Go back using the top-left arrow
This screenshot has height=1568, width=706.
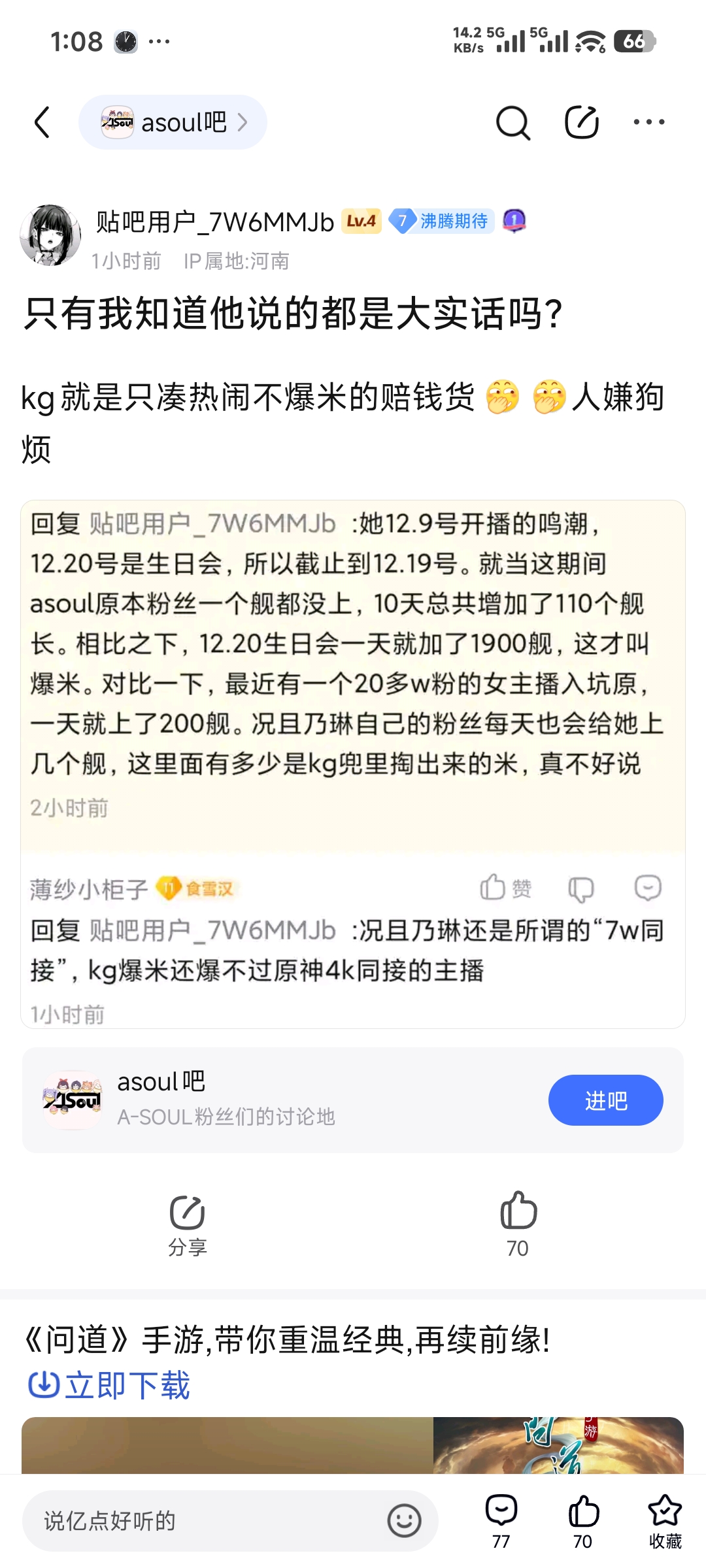[x=42, y=122]
